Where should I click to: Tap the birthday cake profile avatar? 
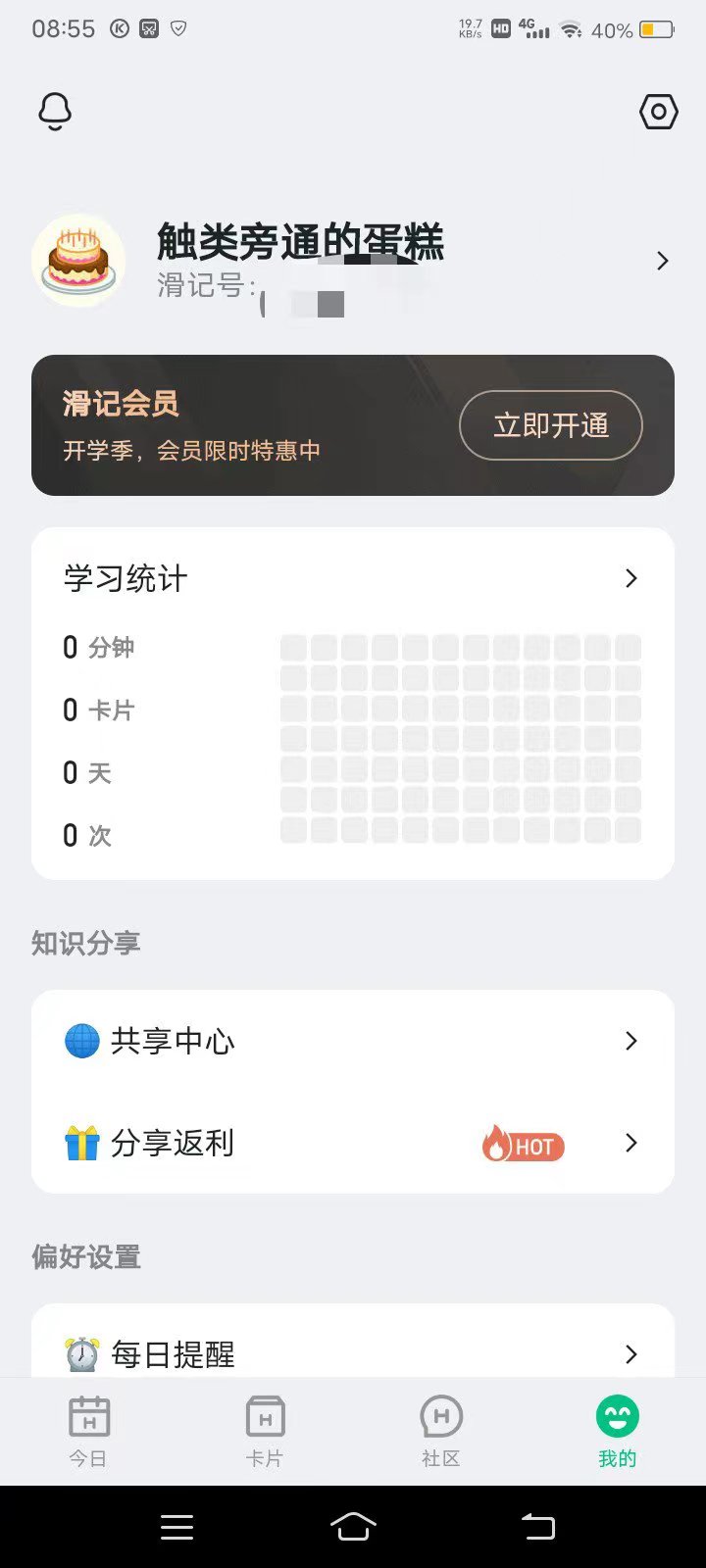tap(78, 260)
